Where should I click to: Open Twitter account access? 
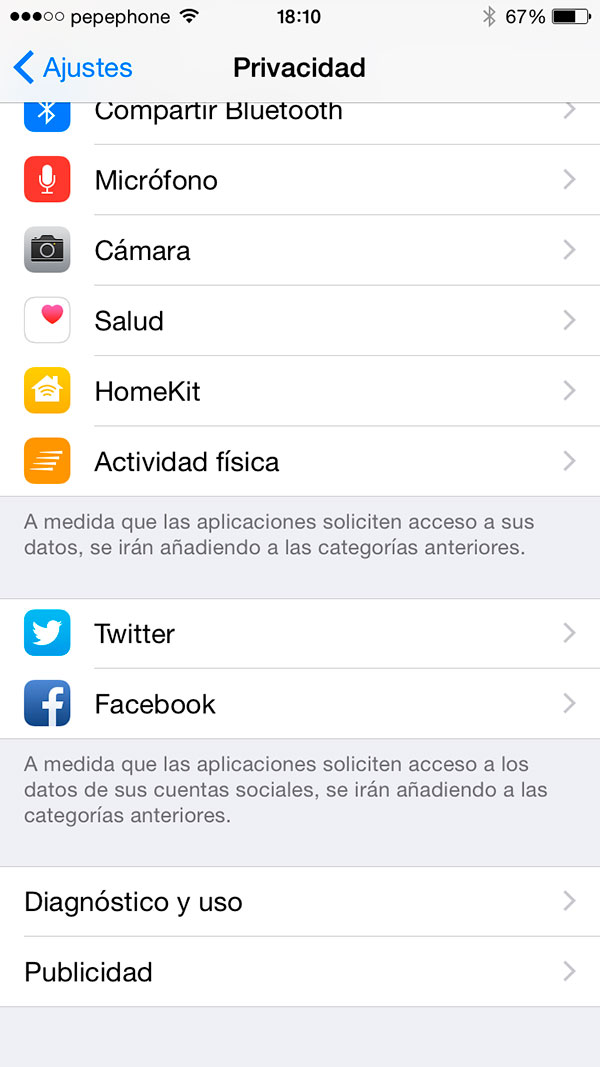pyautogui.click(x=300, y=634)
